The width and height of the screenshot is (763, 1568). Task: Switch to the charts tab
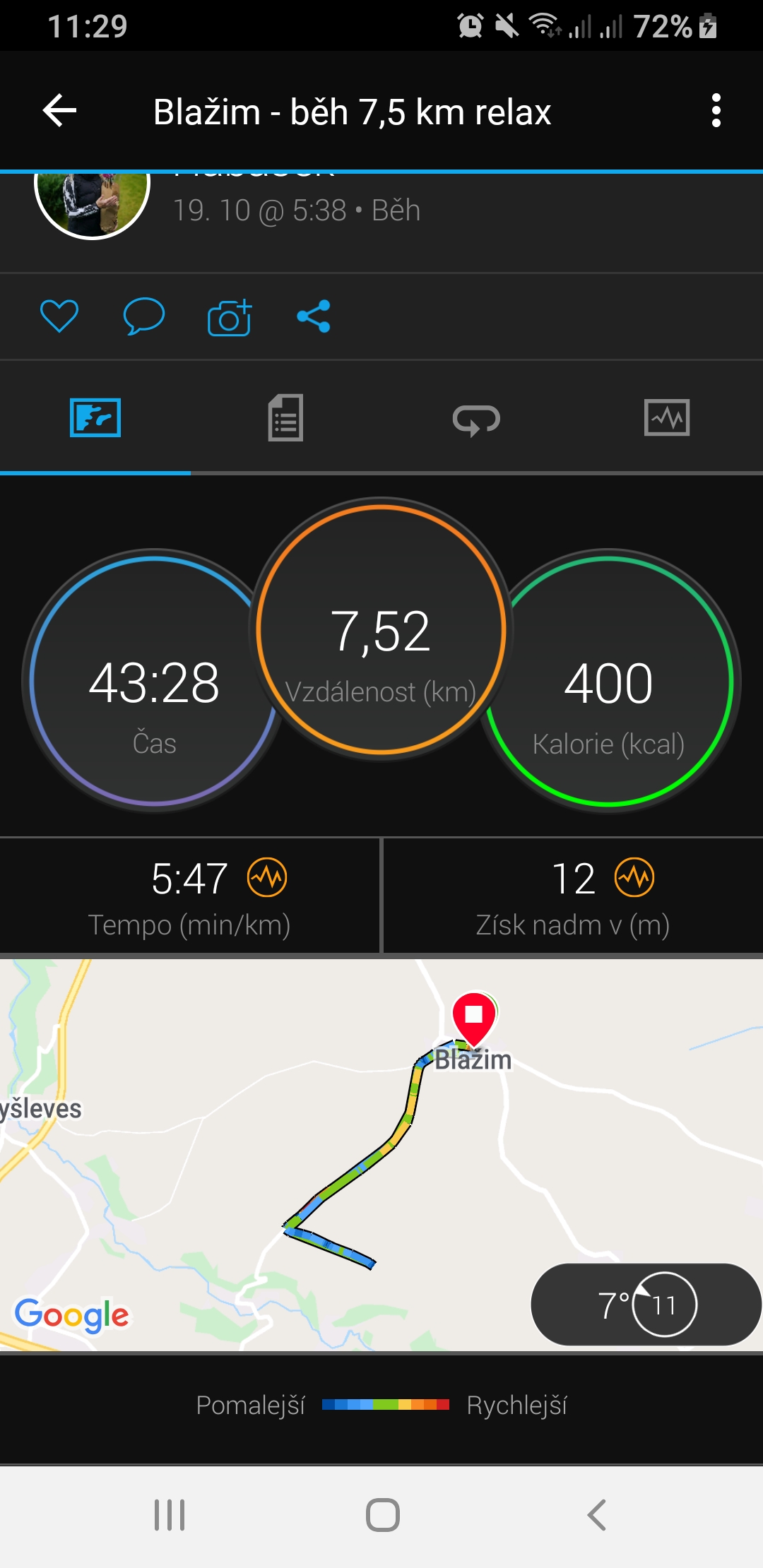pyautogui.click(x=667, y=417)
